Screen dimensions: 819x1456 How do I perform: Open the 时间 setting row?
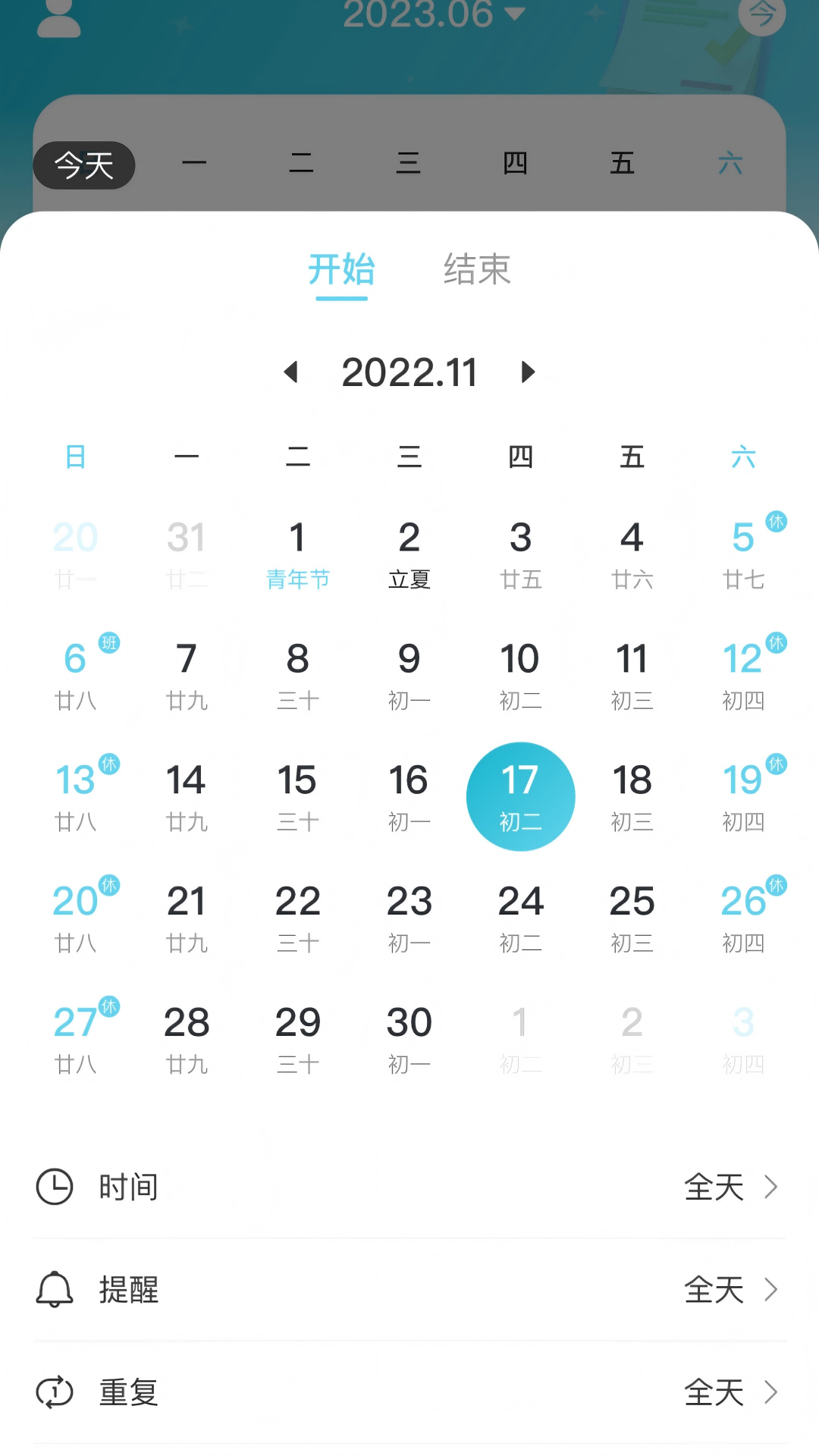pos(409,1187)
